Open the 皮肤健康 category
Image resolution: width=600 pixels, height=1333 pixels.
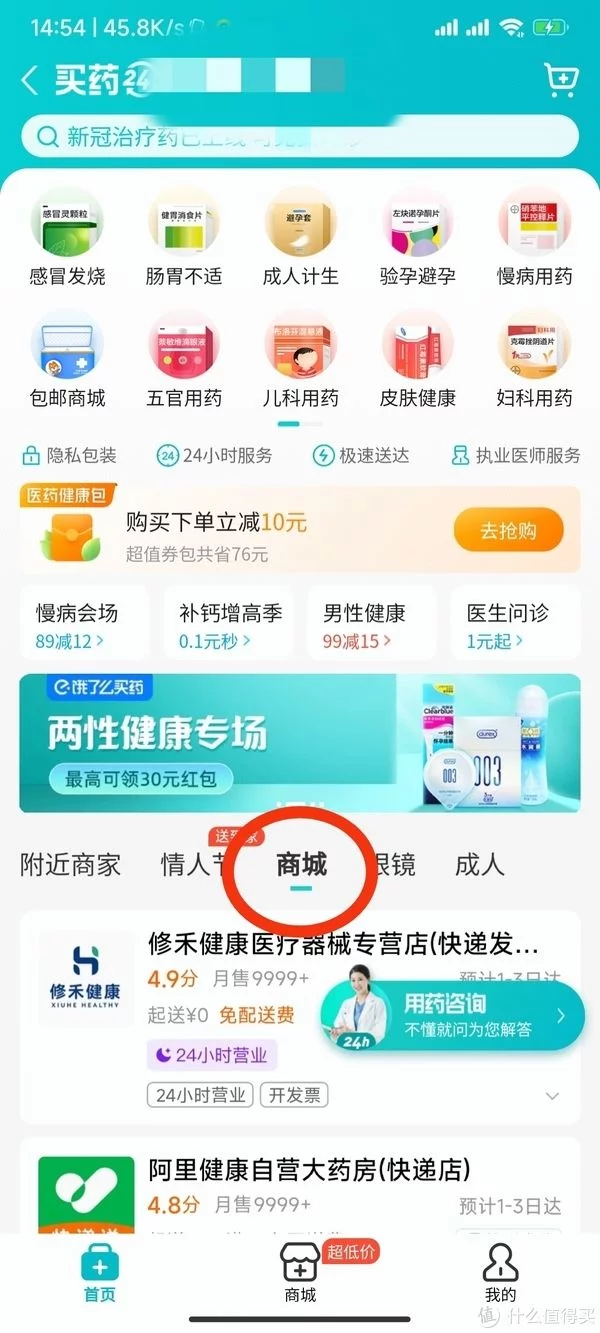pos(417,360)
